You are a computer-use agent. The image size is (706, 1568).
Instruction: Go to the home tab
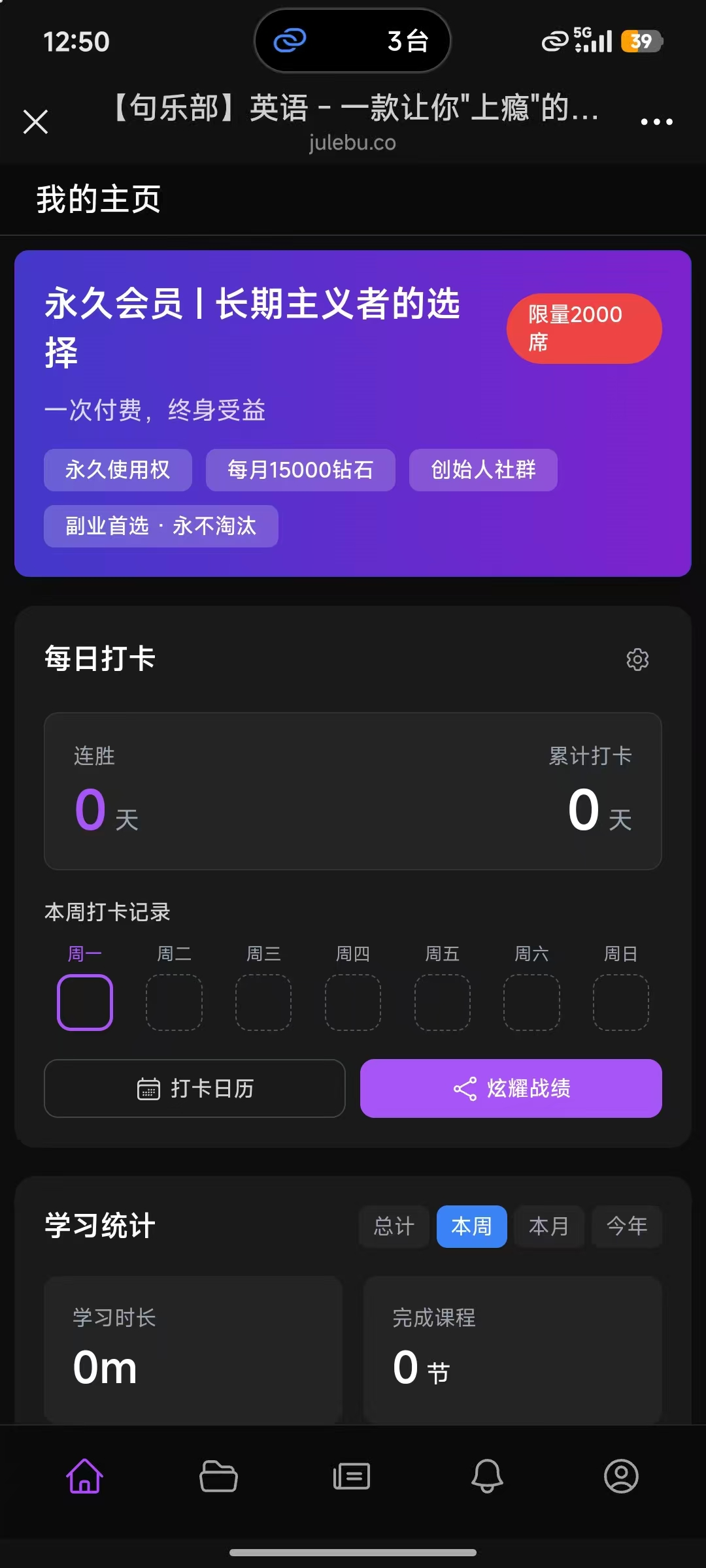(85, 1477)
